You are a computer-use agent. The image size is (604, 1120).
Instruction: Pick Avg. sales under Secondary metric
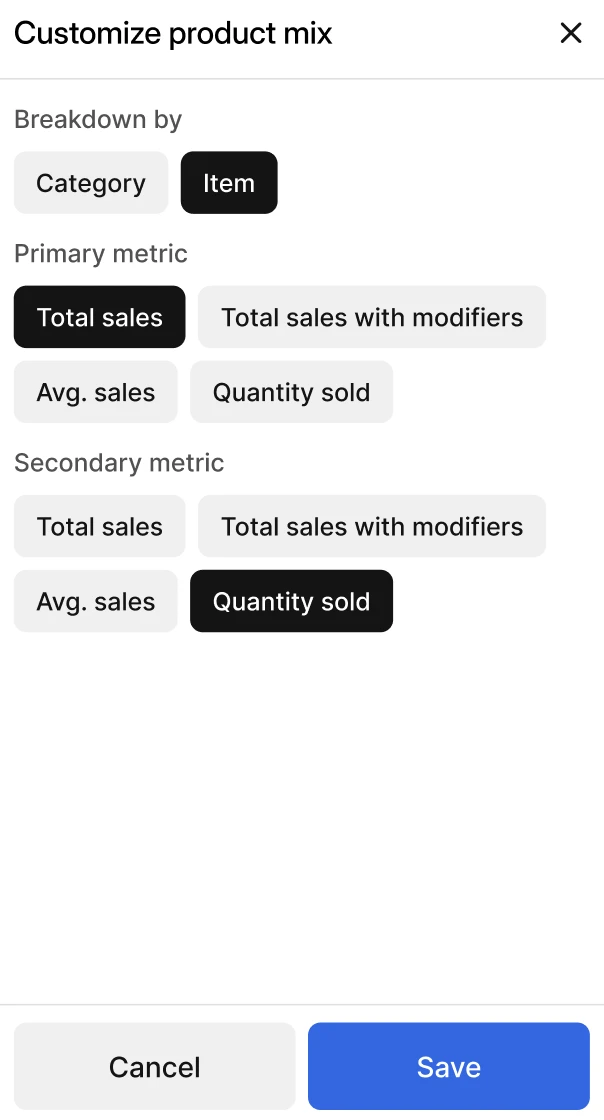(96, 601)
